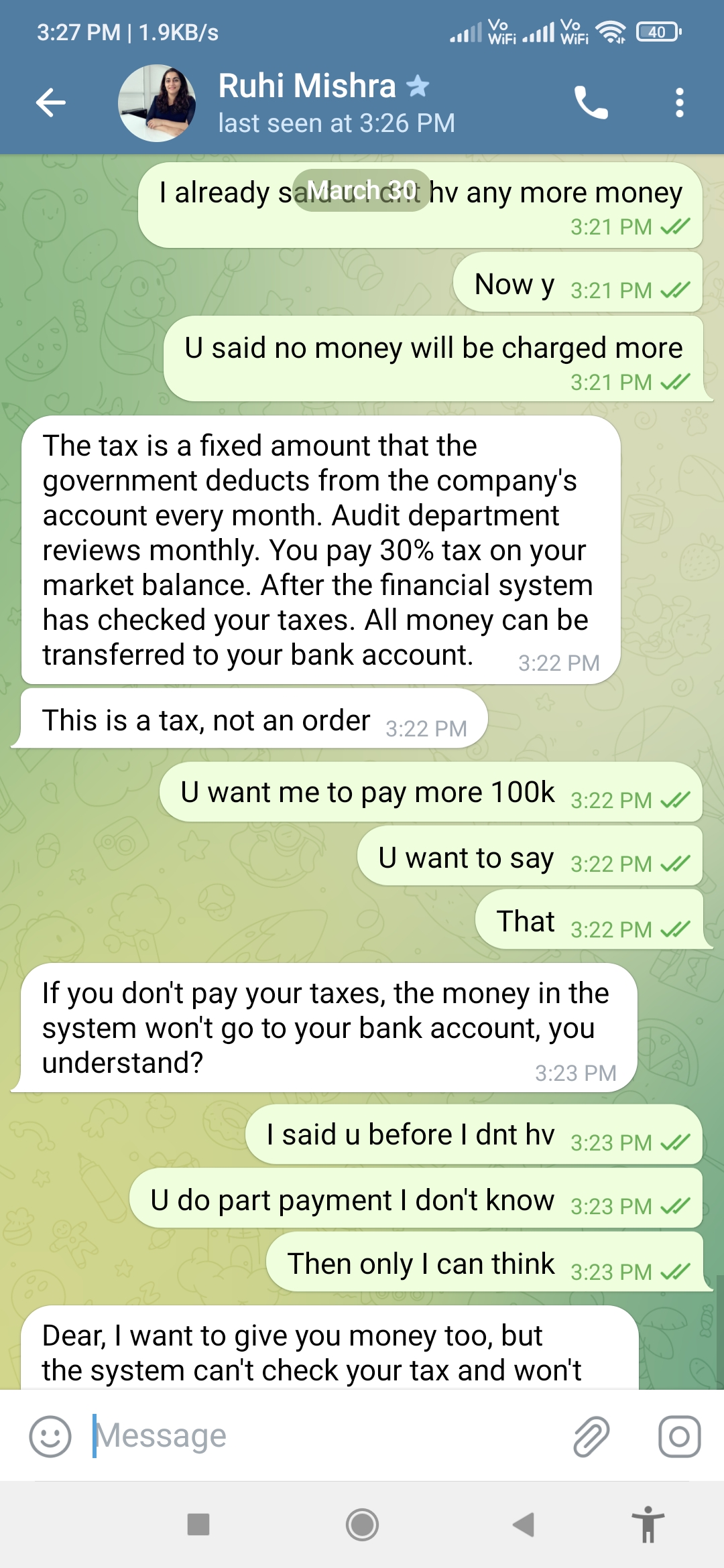Image resolution: width=724 pixels, height=1568 pixels.
Task: Open Ruhi Mishra's profile picture
Action: [157, 103]
